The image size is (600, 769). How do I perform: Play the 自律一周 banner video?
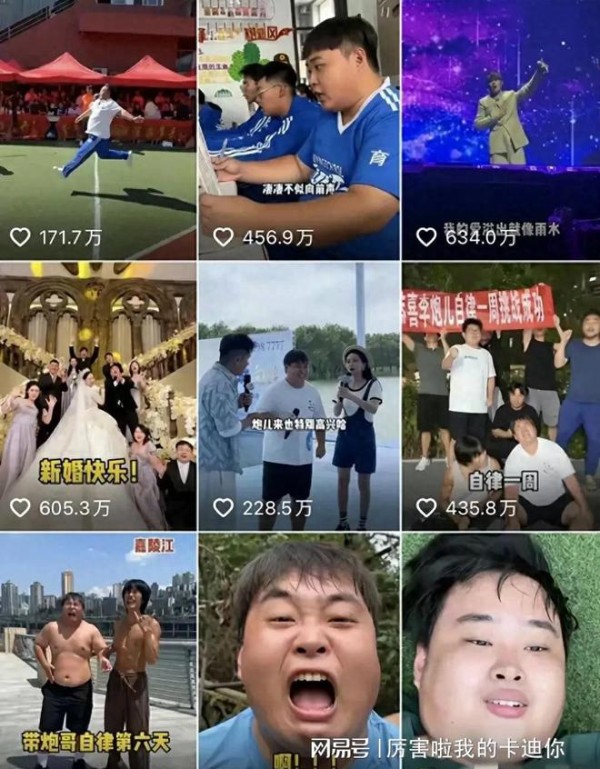point(500,395)
